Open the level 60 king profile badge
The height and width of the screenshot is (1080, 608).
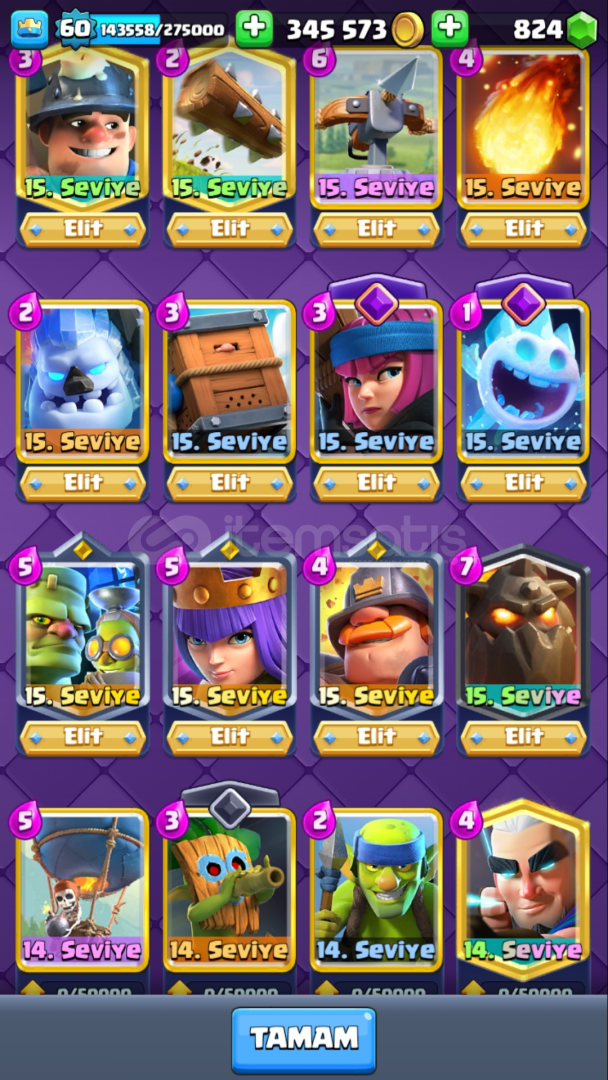74,29
